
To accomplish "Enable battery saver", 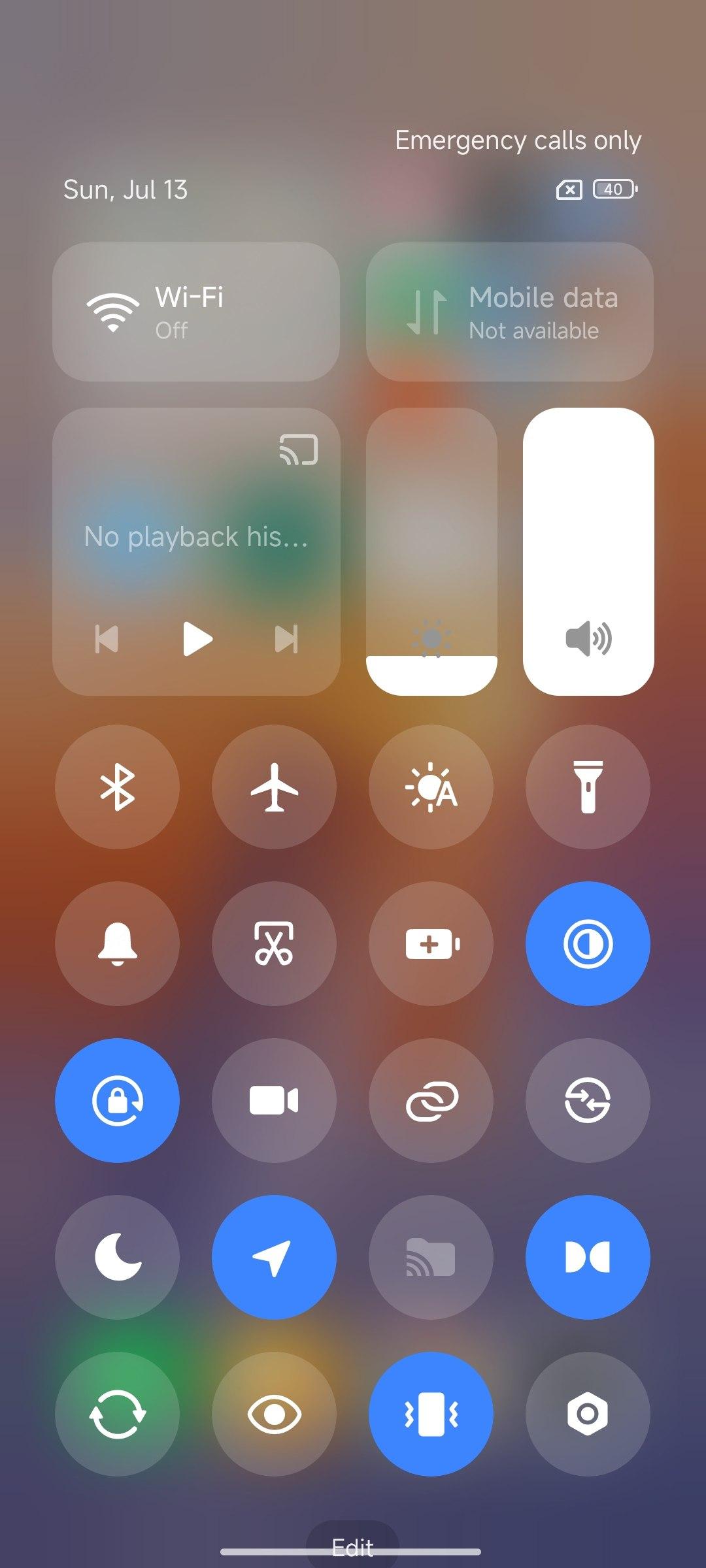I will [431, 943].
